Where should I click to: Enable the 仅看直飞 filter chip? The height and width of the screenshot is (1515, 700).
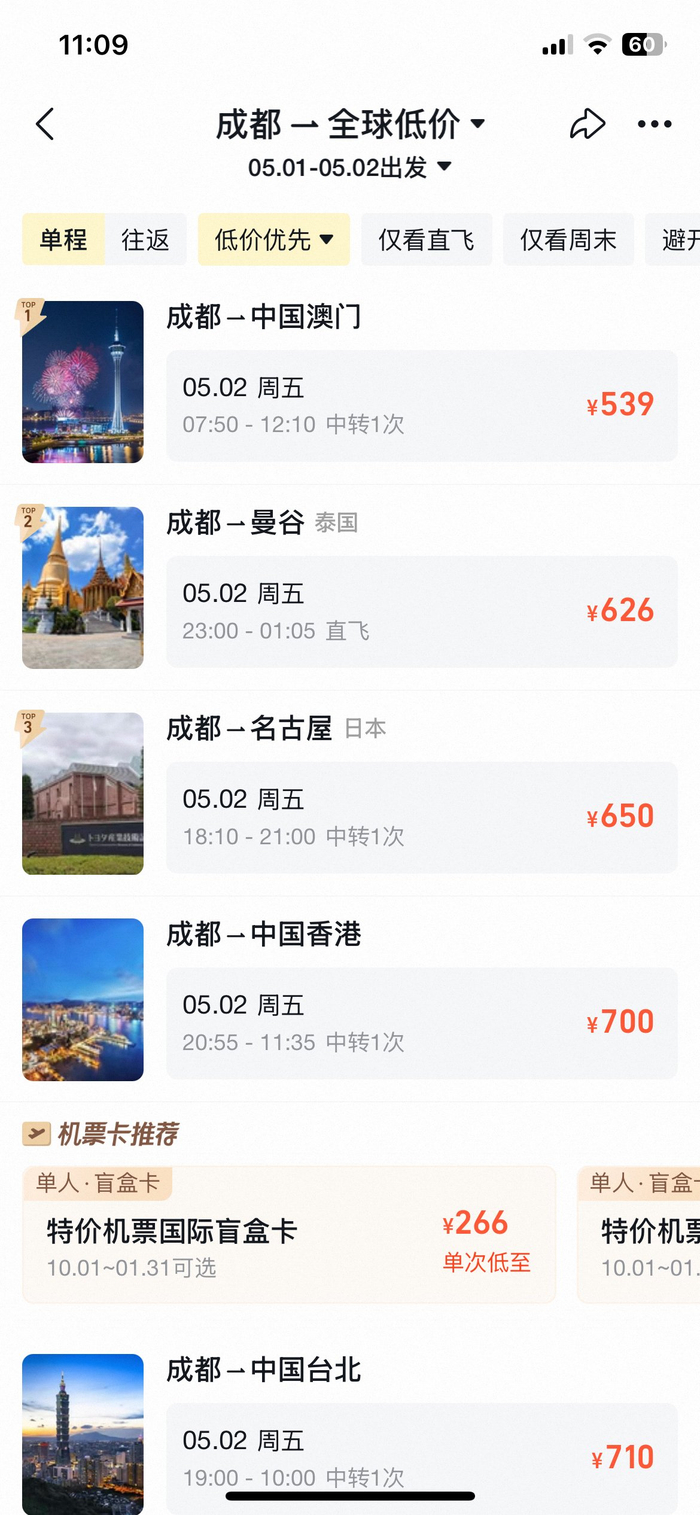pyautogui.click(x=426, y=240)
